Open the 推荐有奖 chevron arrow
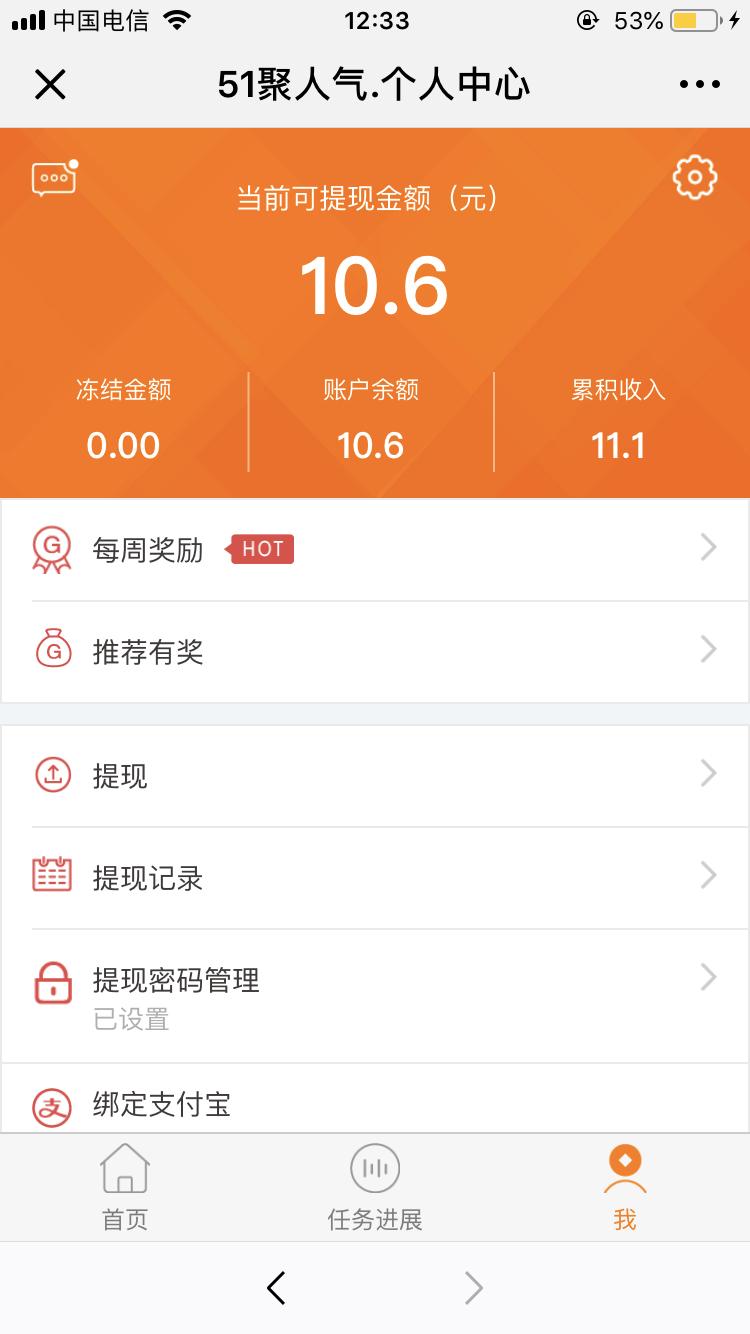The height and width of the screenshot is (1334, 750). click(x=708, y=650)
